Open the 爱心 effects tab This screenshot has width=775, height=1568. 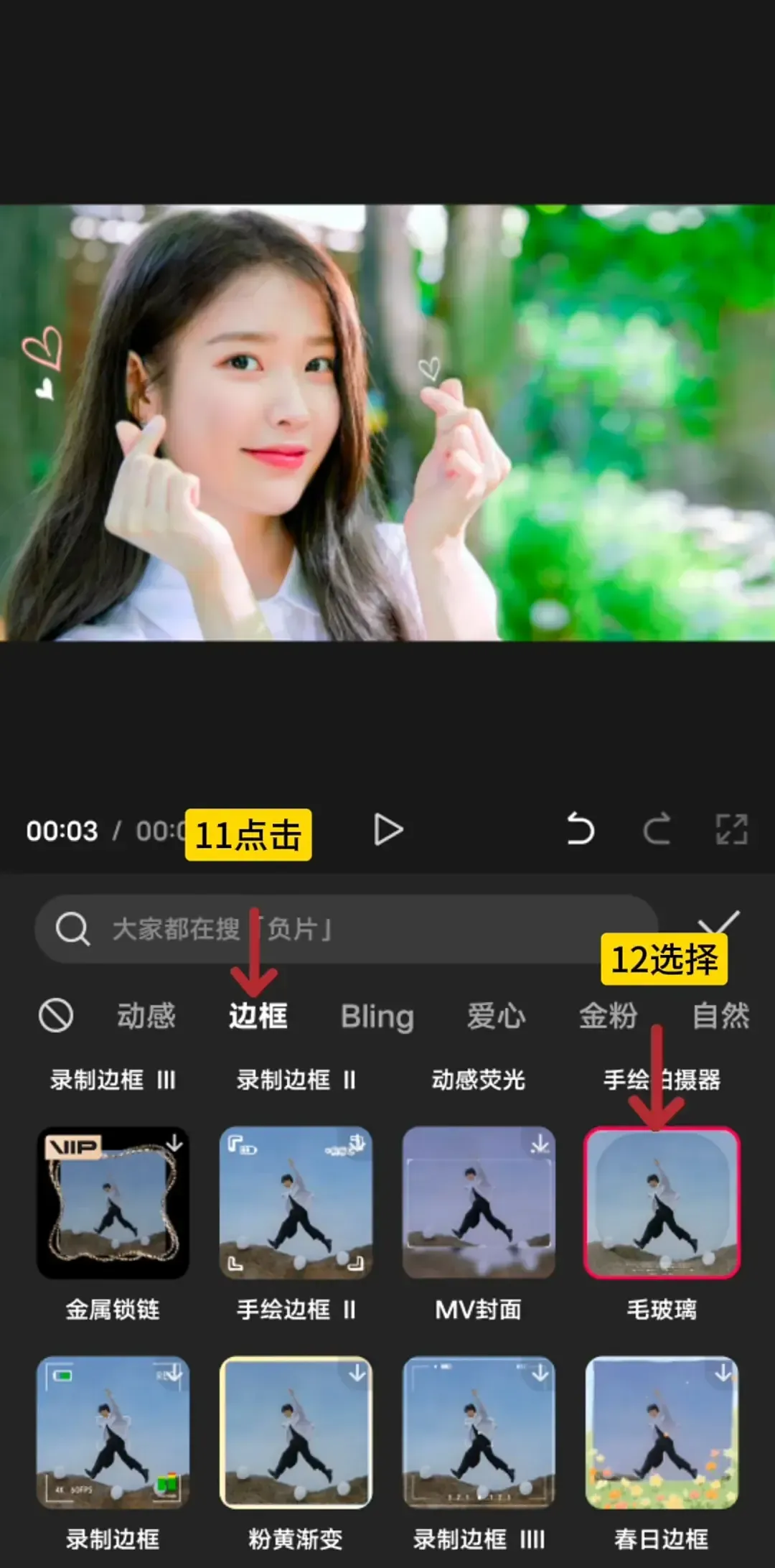pyautogui.click(x=496, y=1016)
